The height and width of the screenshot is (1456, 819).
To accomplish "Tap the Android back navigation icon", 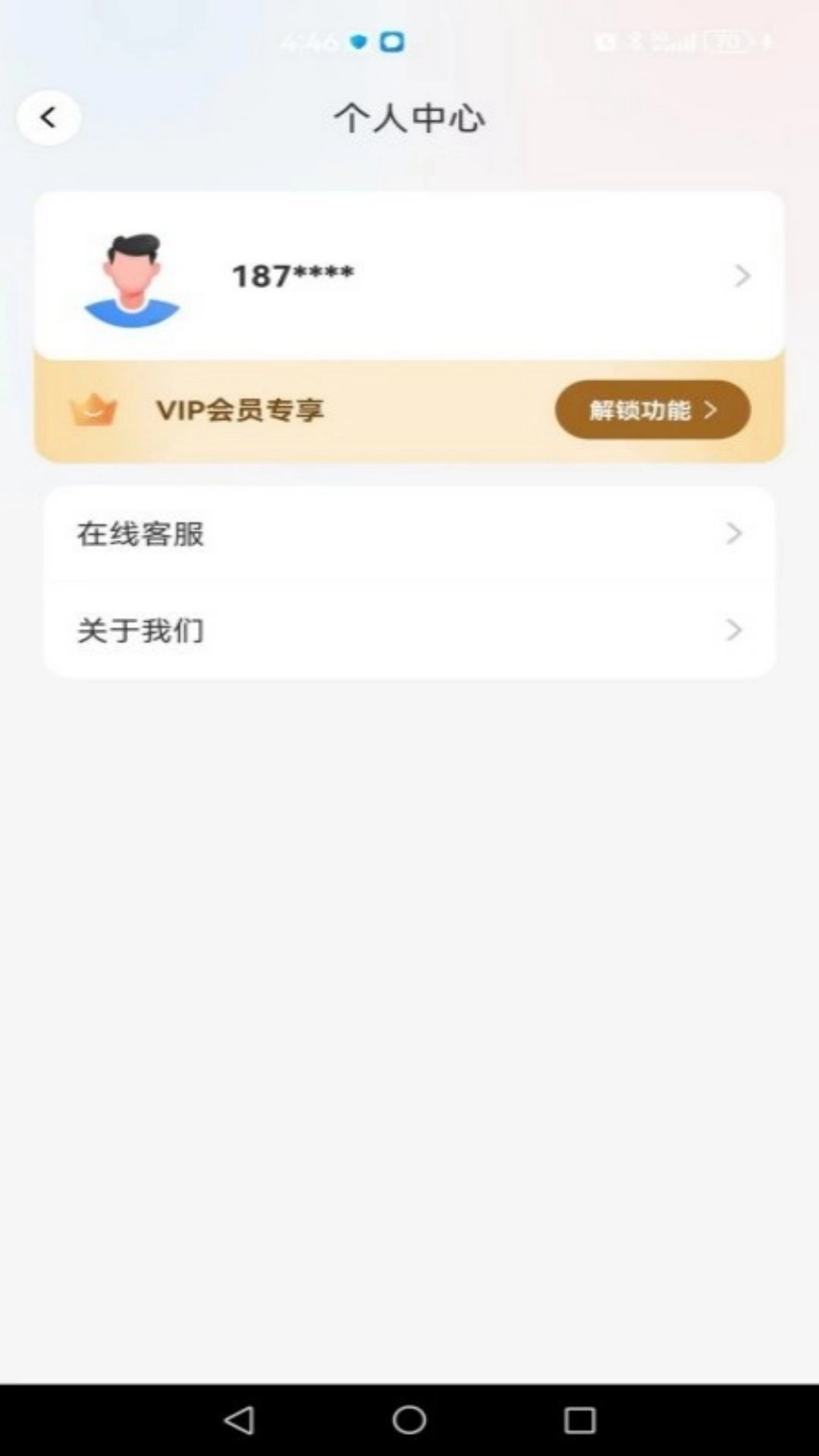I will tap(239, 1419).
